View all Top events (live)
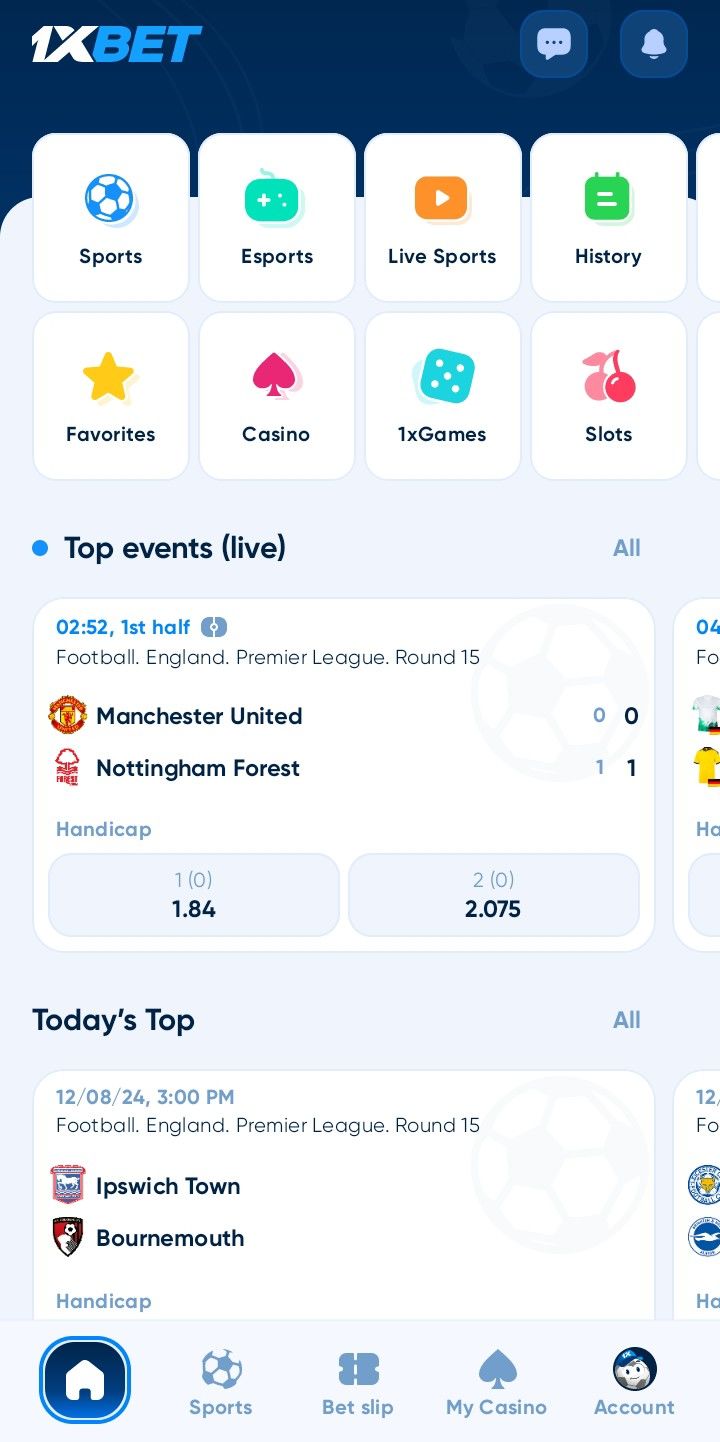Screen dimensions: 720x1442 pyautogui.click(x=626, y=548)
